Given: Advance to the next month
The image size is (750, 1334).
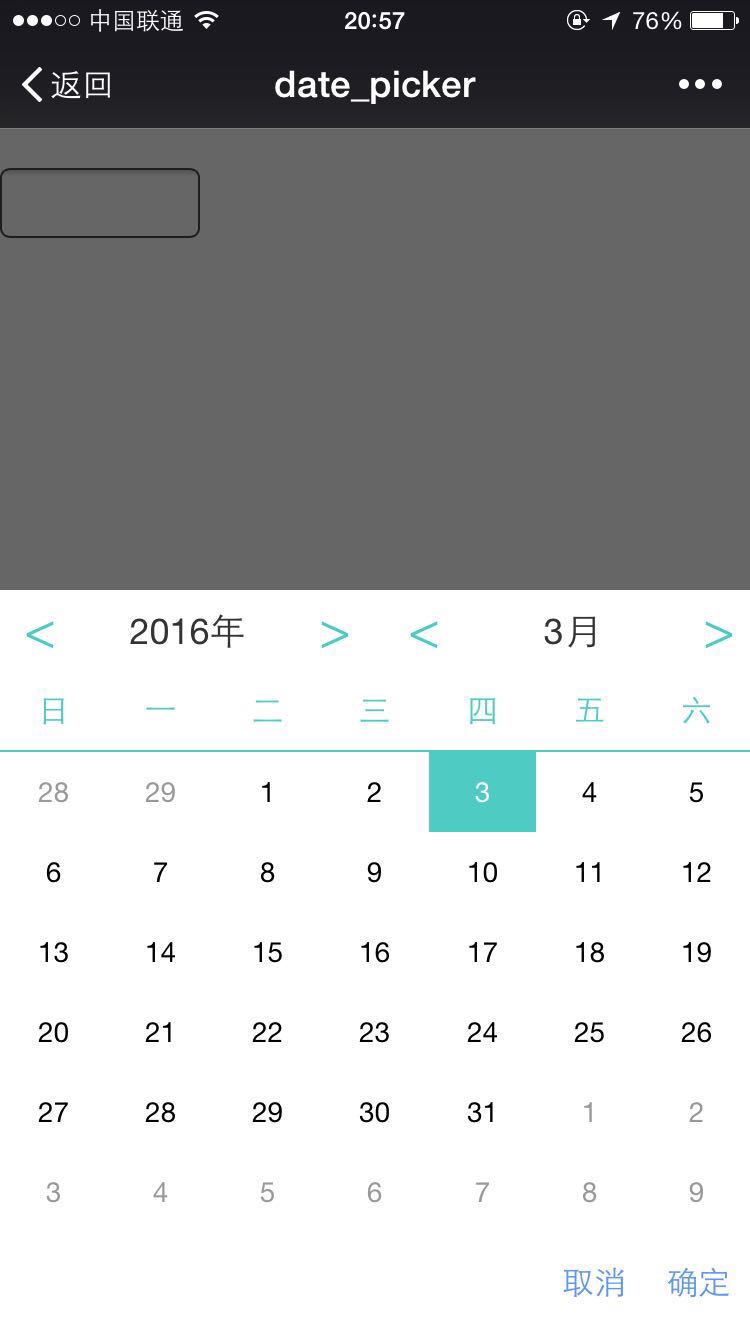Looking at the screenshot, I should (x=718, y=634).
